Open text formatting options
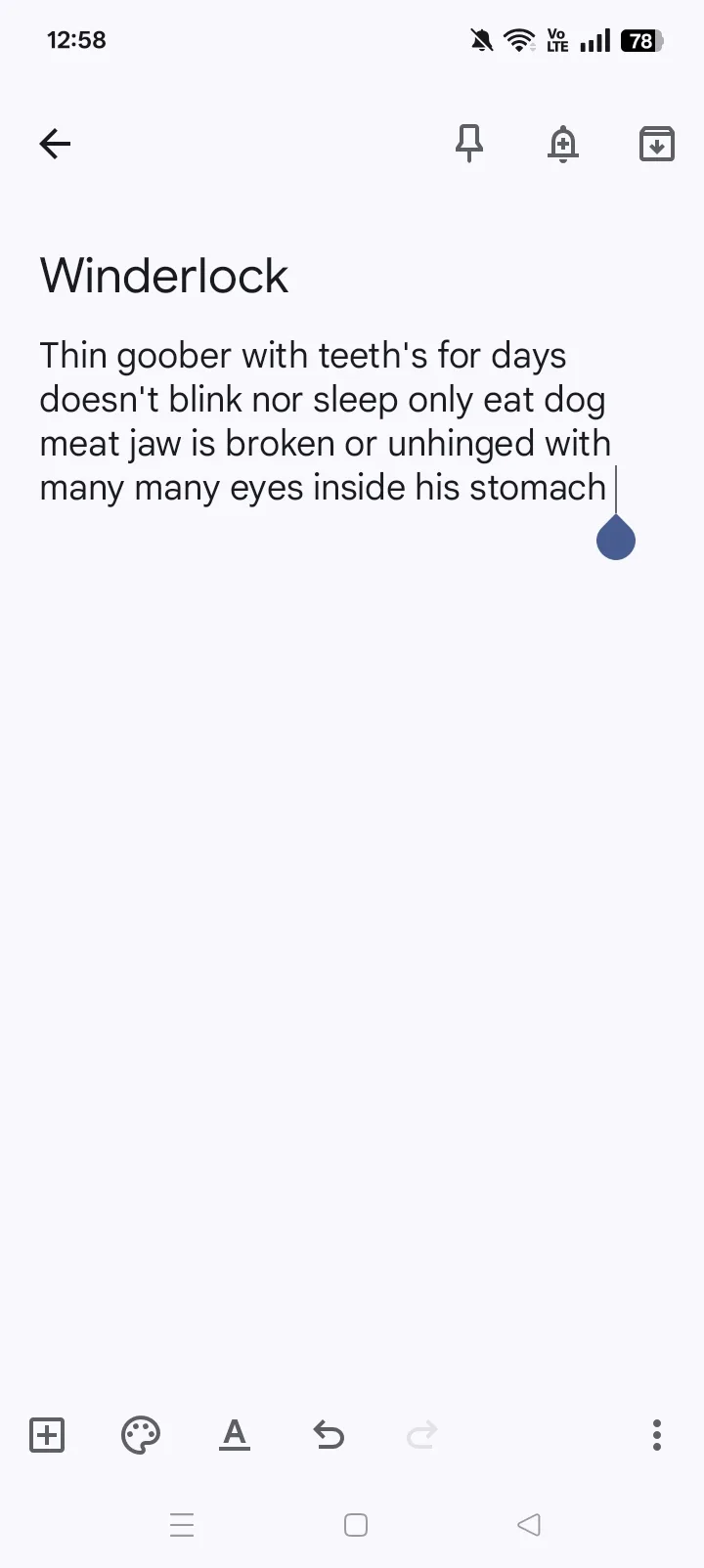This screenshot has height=1568, width=704. point(235,1435)
